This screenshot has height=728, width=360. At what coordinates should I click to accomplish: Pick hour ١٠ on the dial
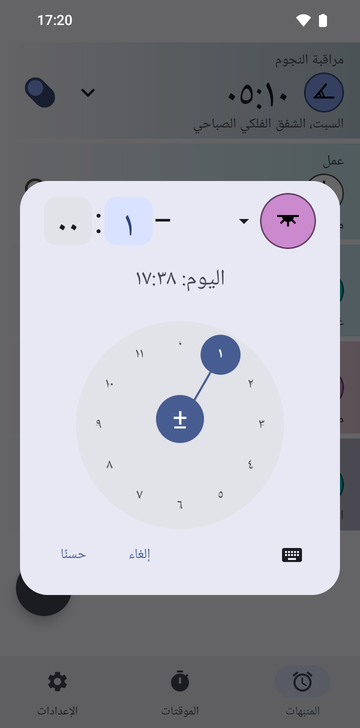(x=110, y=384)
